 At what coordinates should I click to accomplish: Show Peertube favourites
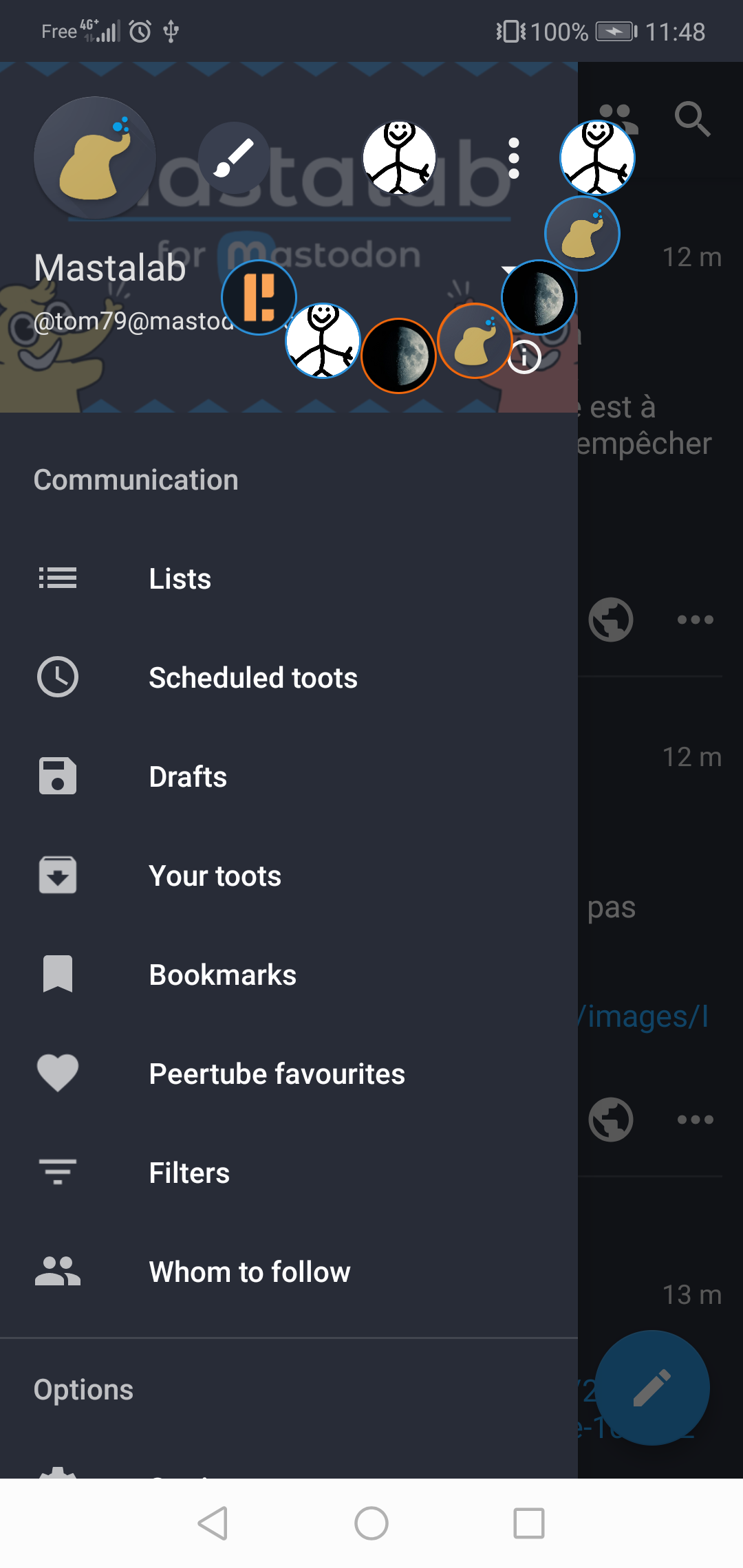click(277, 1074)
